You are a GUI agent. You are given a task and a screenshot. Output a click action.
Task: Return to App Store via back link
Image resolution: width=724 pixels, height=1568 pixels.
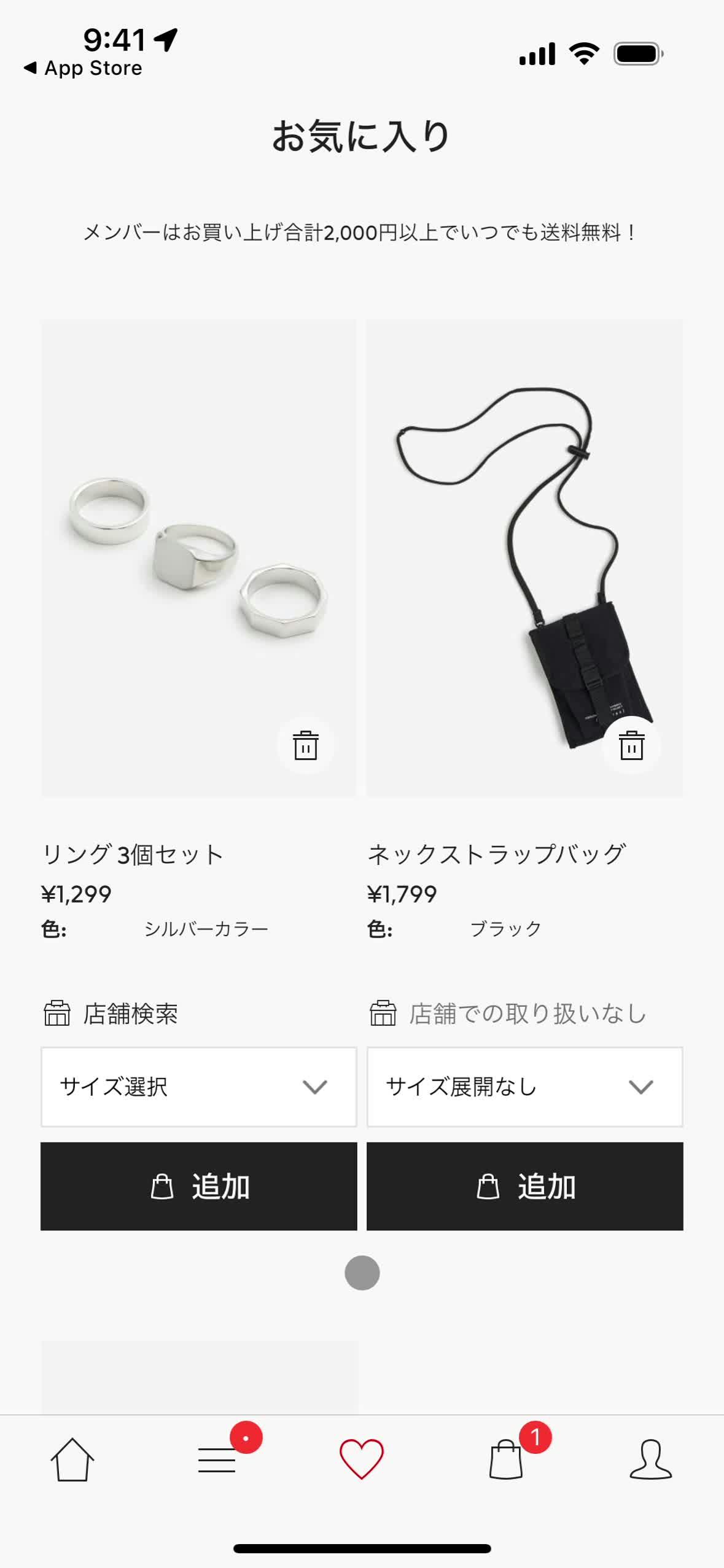[x=83, y=68]
